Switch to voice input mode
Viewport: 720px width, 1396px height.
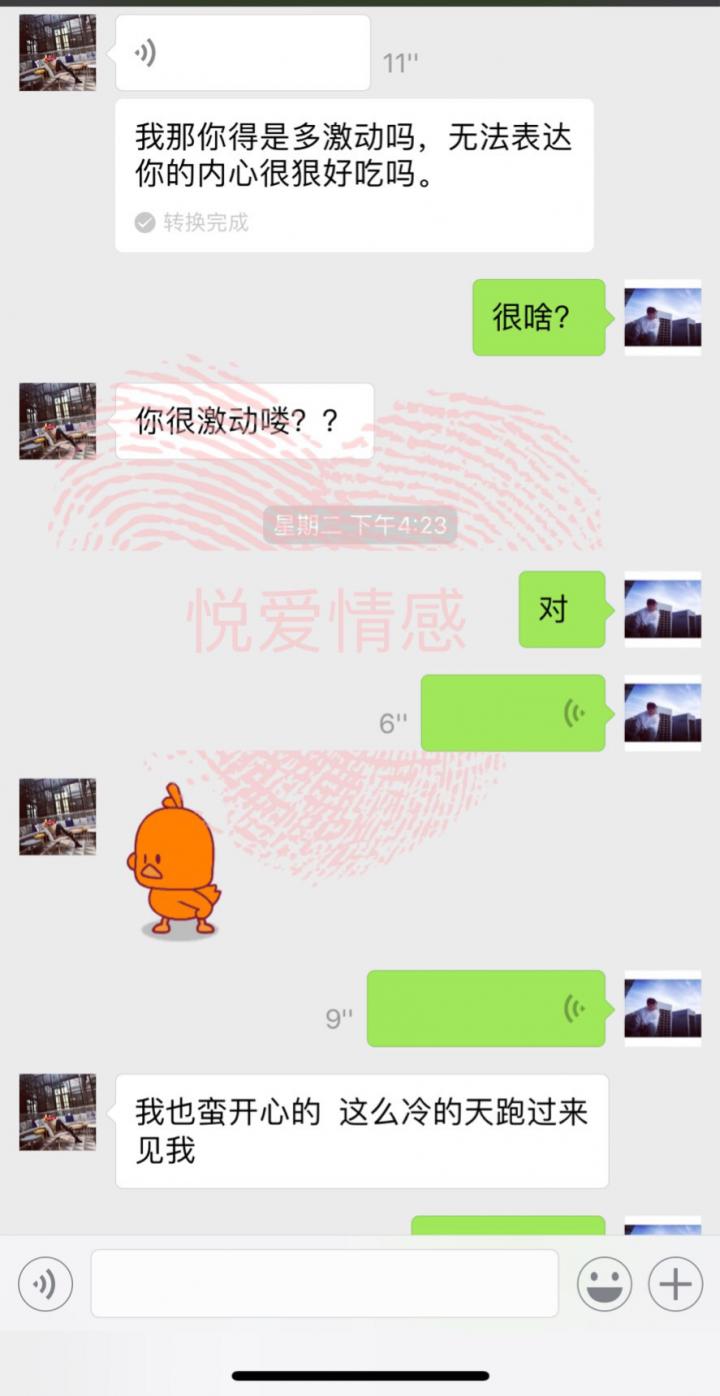click(46, 1283)
